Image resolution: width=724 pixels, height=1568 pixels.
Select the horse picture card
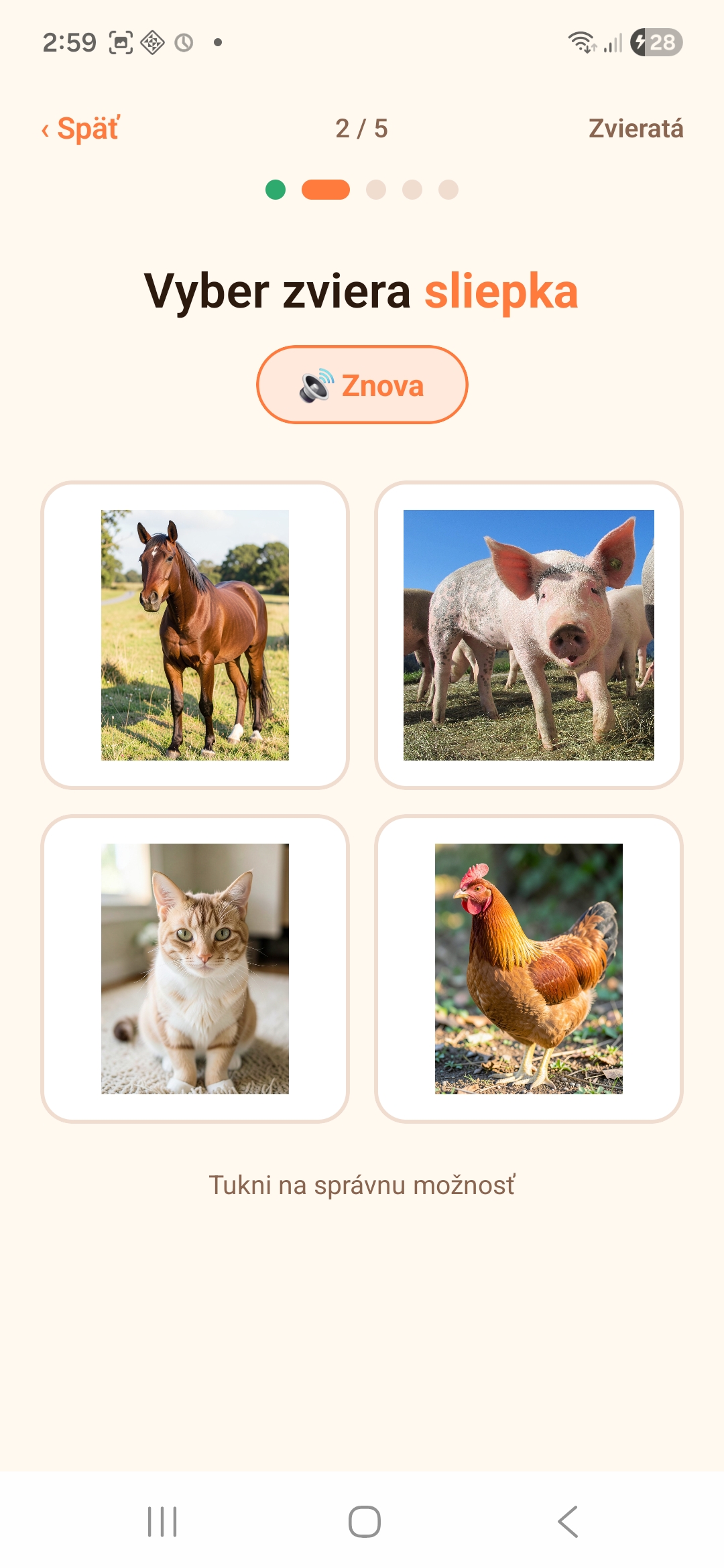(x=195, y=635)
